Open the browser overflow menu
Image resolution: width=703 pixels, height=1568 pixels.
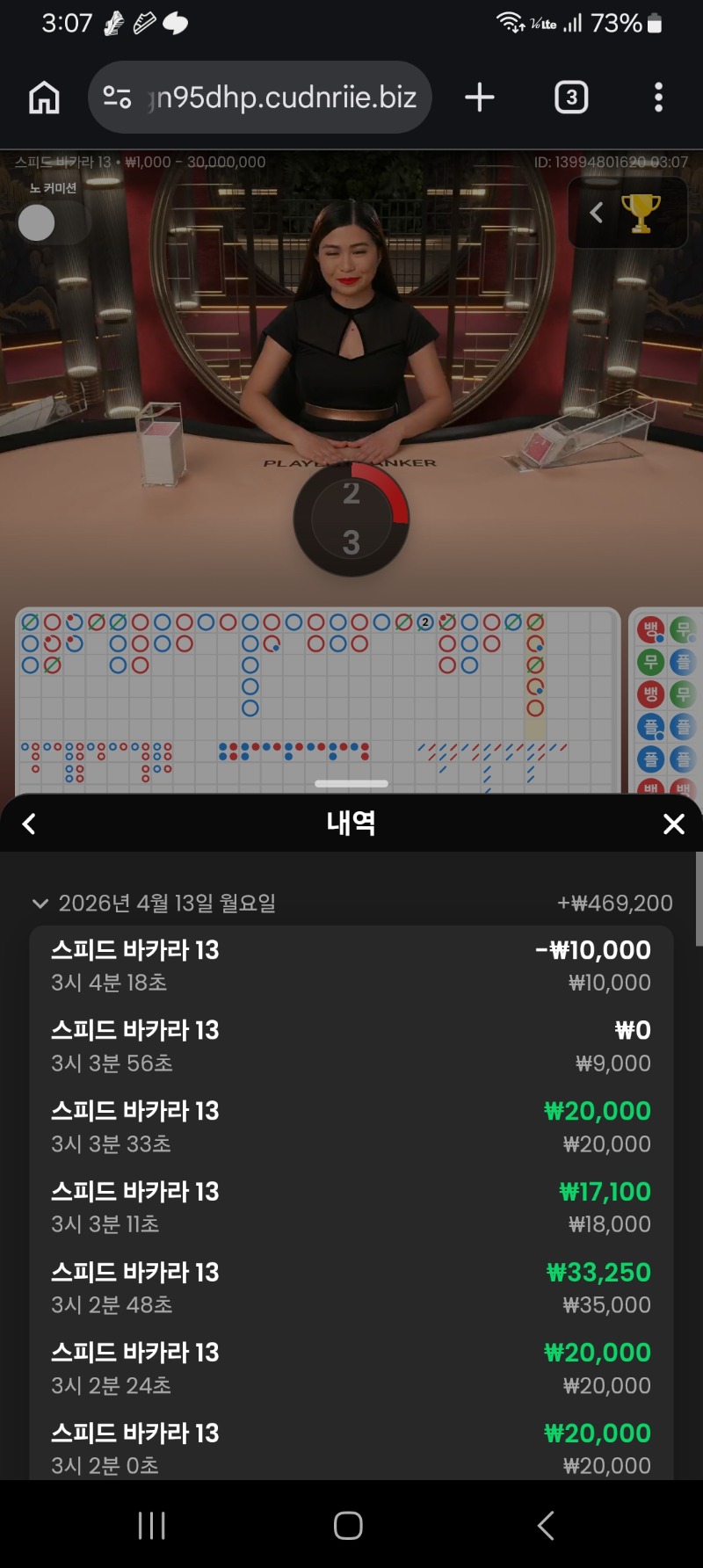tap(658, 98)
